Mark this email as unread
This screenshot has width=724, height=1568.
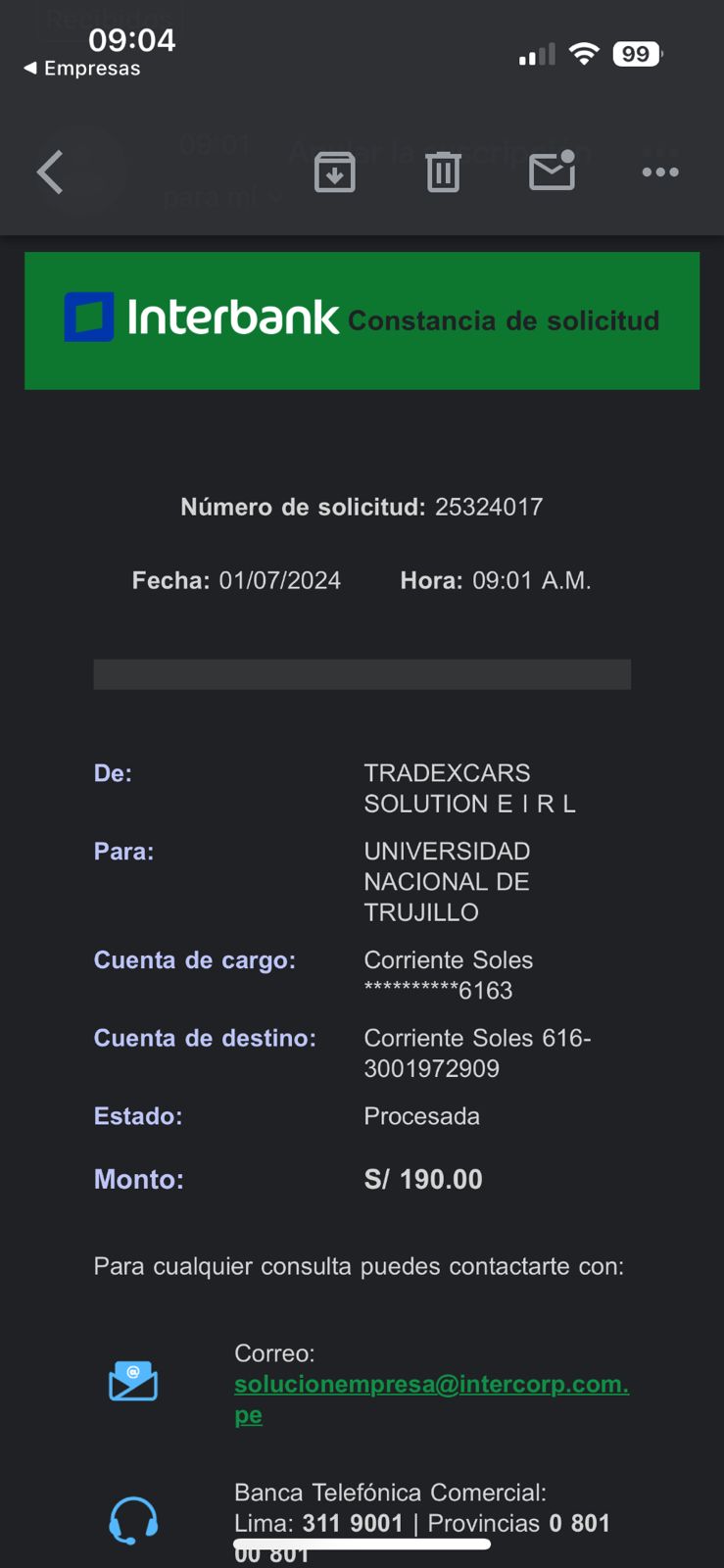coord(553,171)
